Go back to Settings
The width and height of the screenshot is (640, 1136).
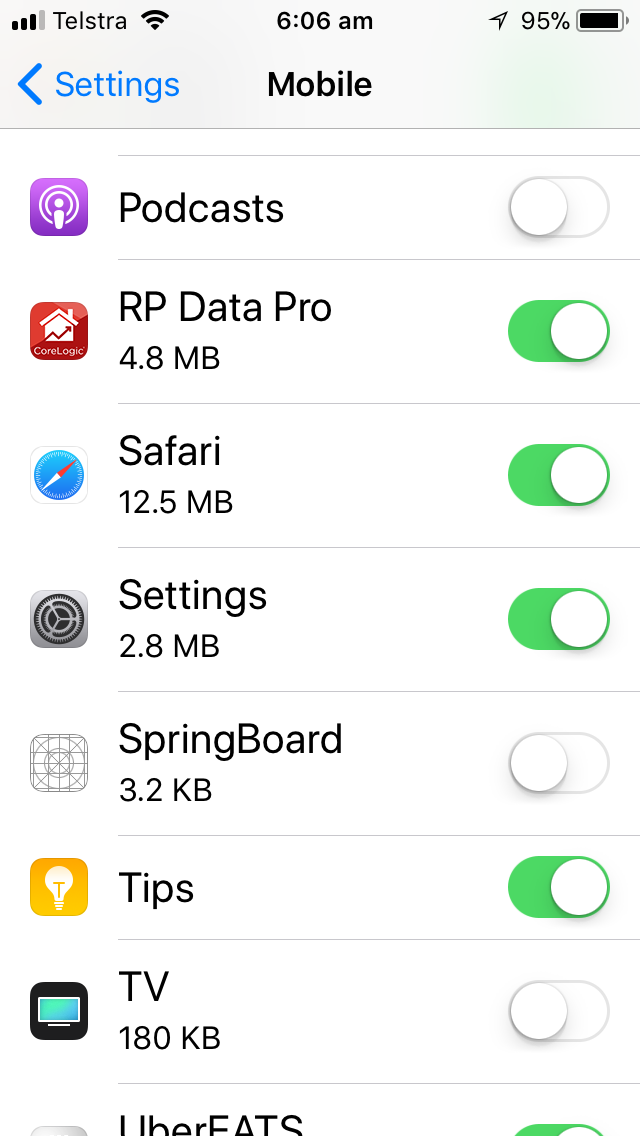point(98,85)
